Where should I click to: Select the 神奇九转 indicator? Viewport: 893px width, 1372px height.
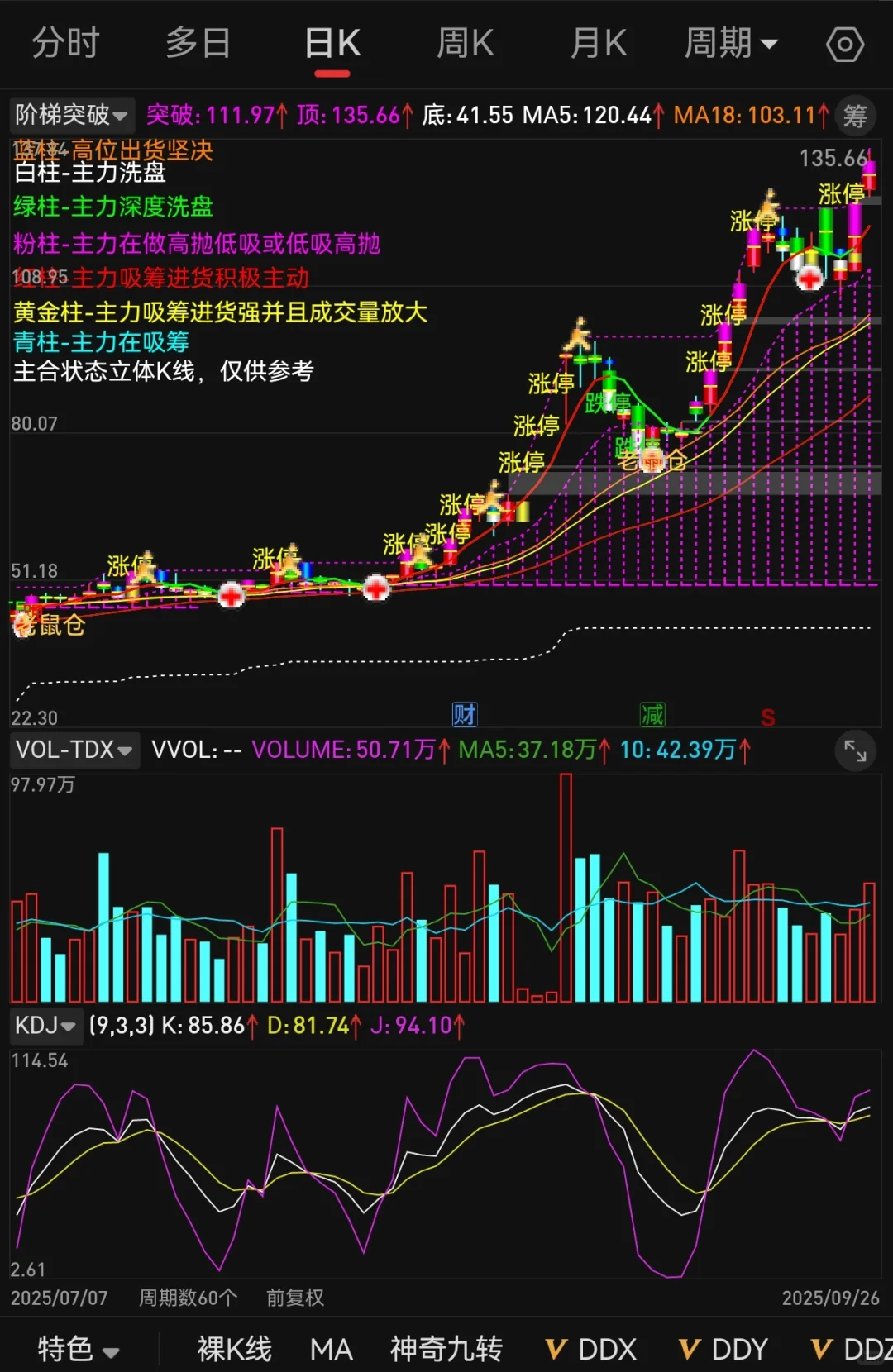pos(446,1349)
